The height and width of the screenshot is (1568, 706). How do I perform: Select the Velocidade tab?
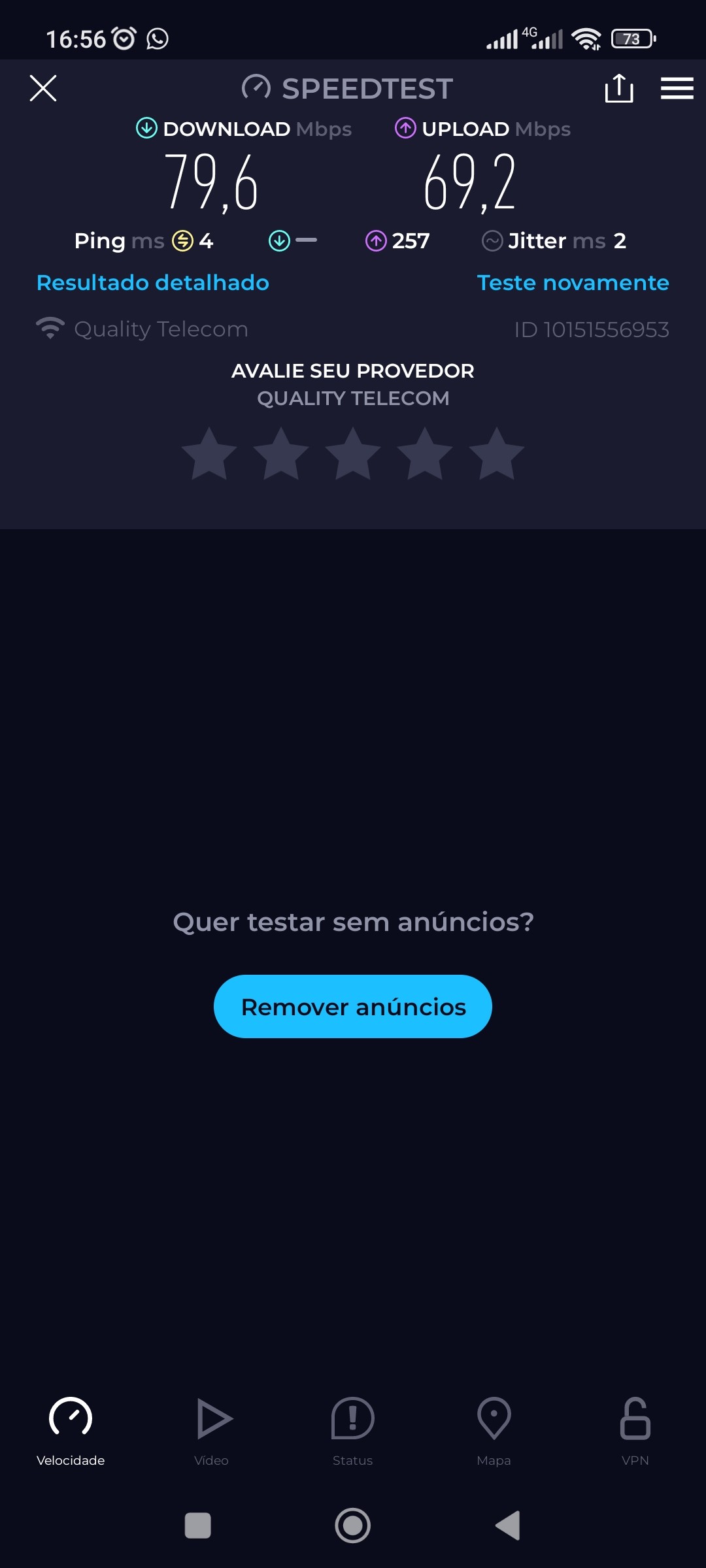coord(71,1431)
